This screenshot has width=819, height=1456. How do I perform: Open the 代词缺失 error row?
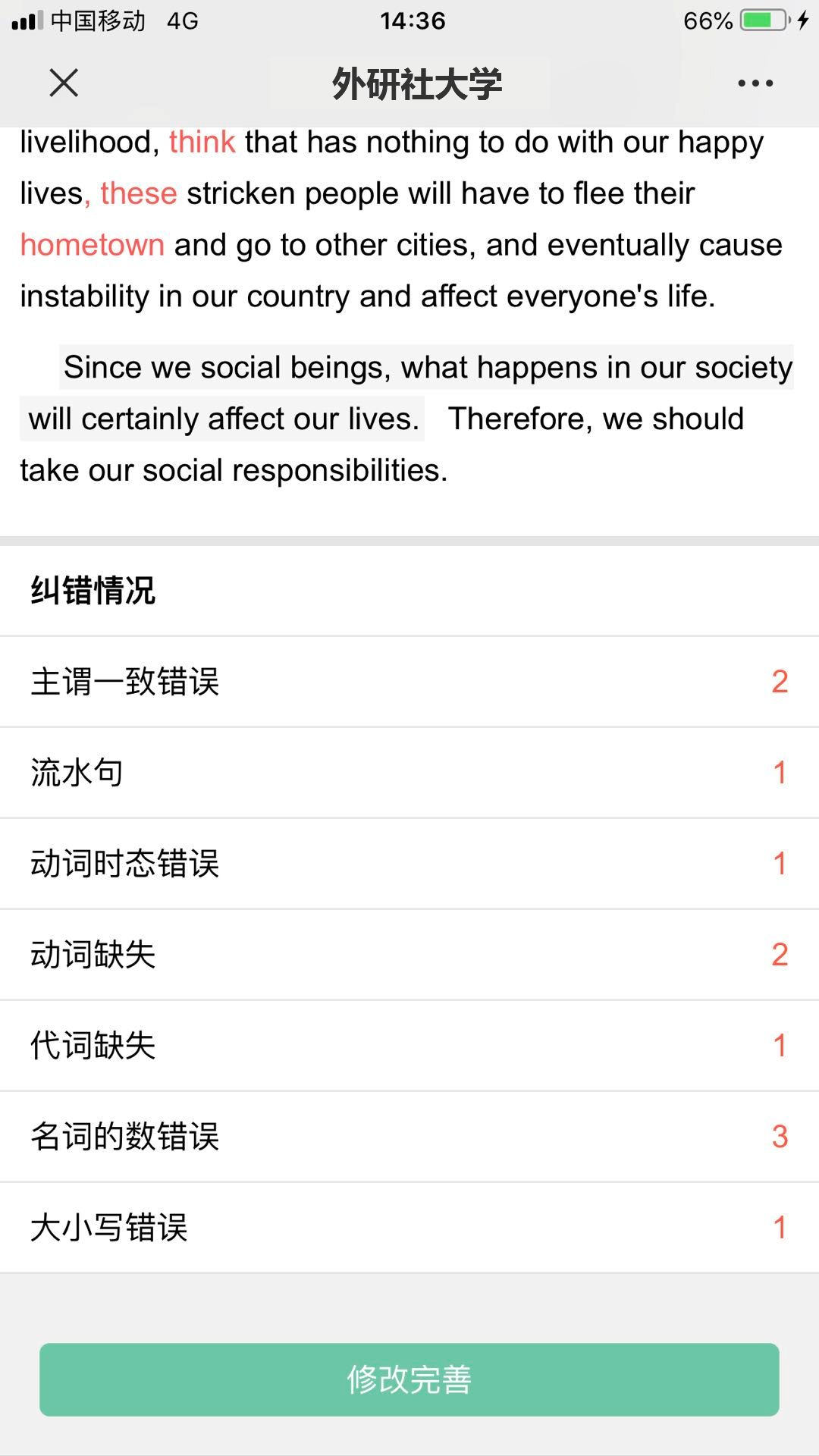[x=409, y=1046]
